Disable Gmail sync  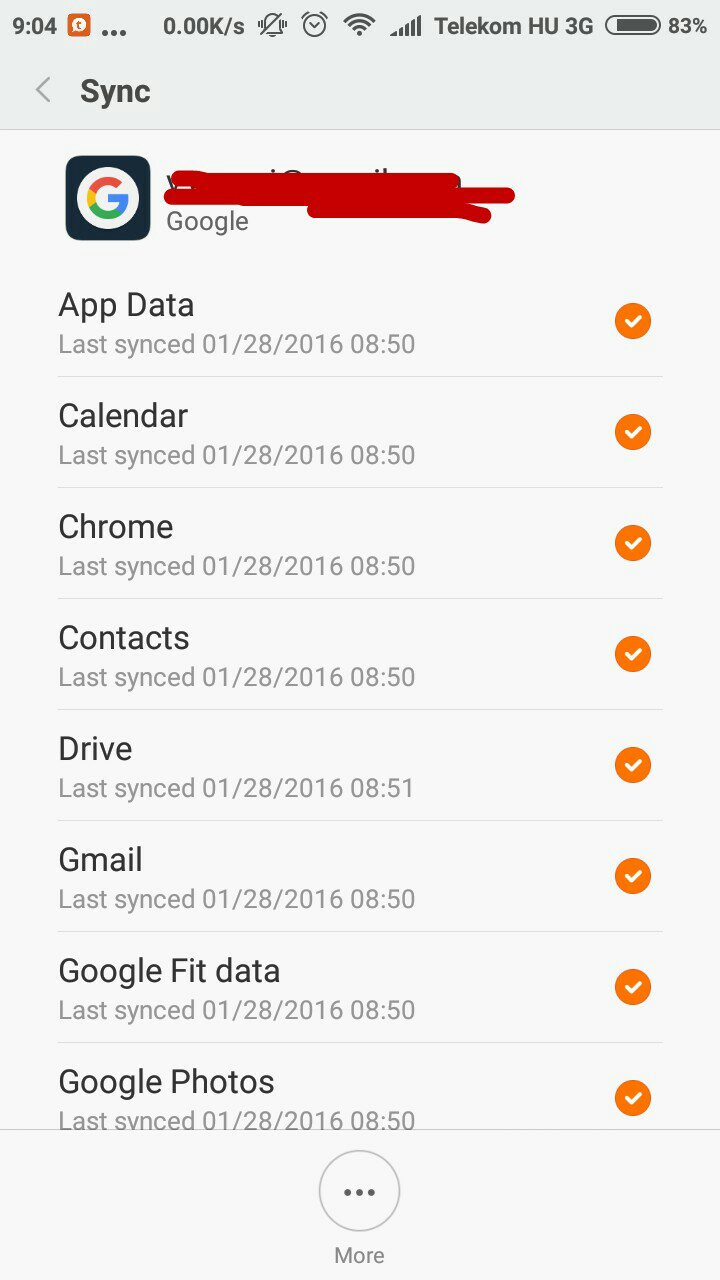click(632, 876)
